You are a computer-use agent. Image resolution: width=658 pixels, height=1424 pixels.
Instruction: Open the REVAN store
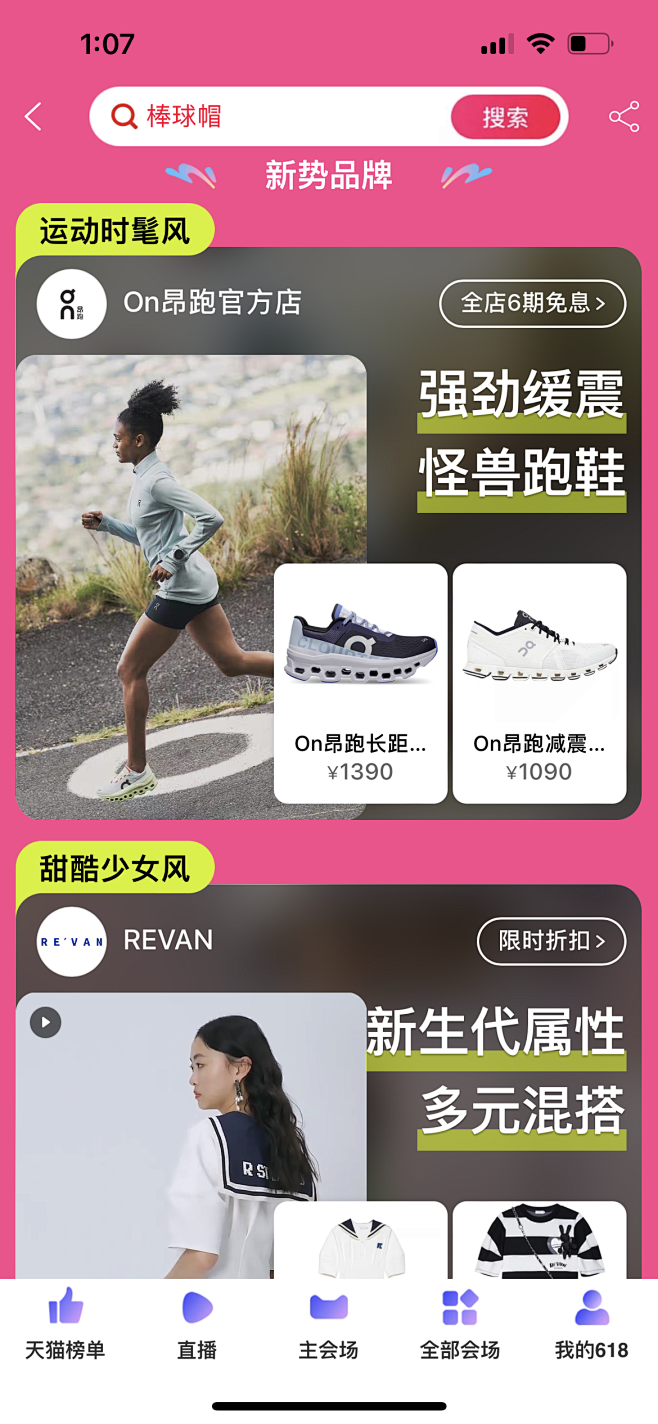(167, 940)
